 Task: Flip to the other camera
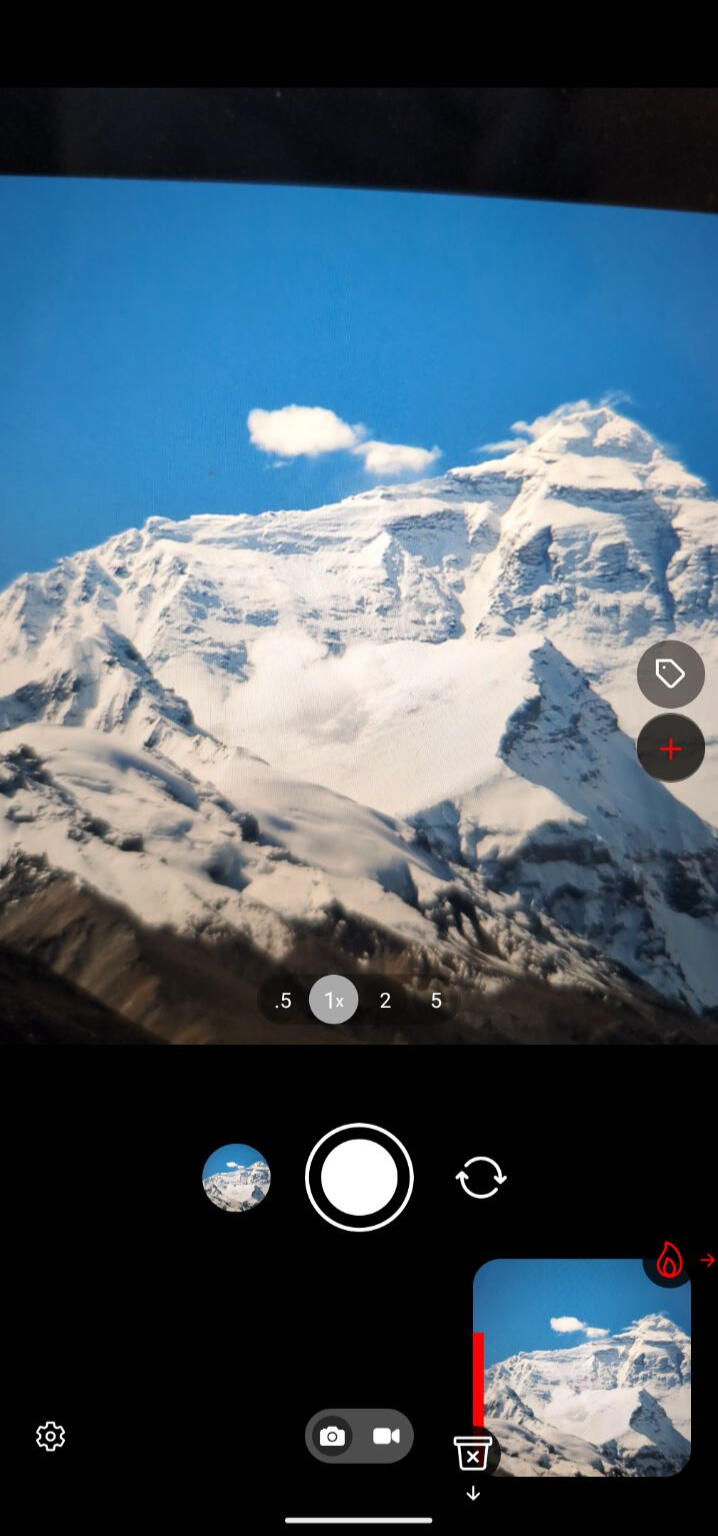click(481, 1177)
